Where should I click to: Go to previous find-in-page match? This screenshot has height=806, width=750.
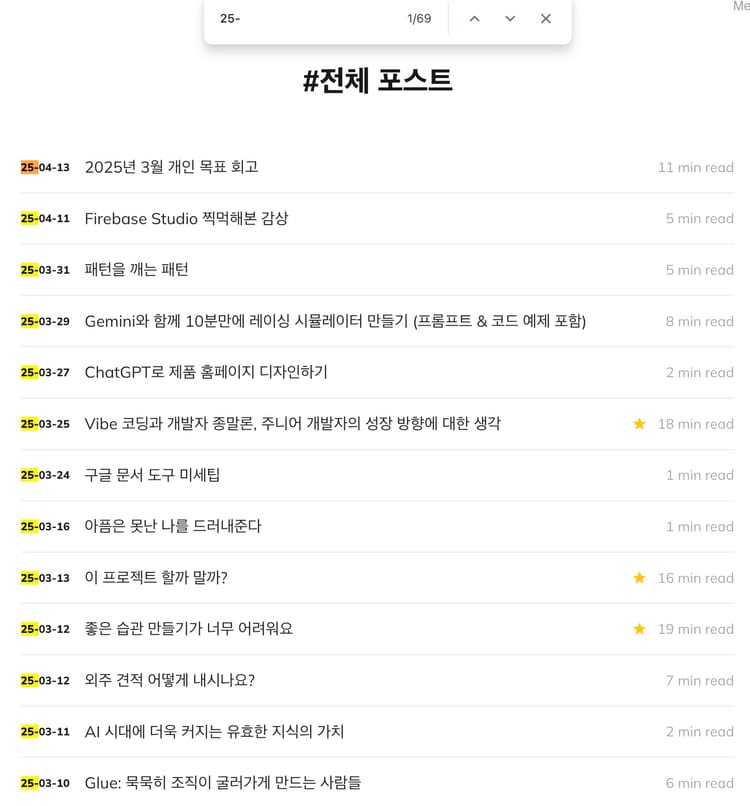(x=474, y=18)
